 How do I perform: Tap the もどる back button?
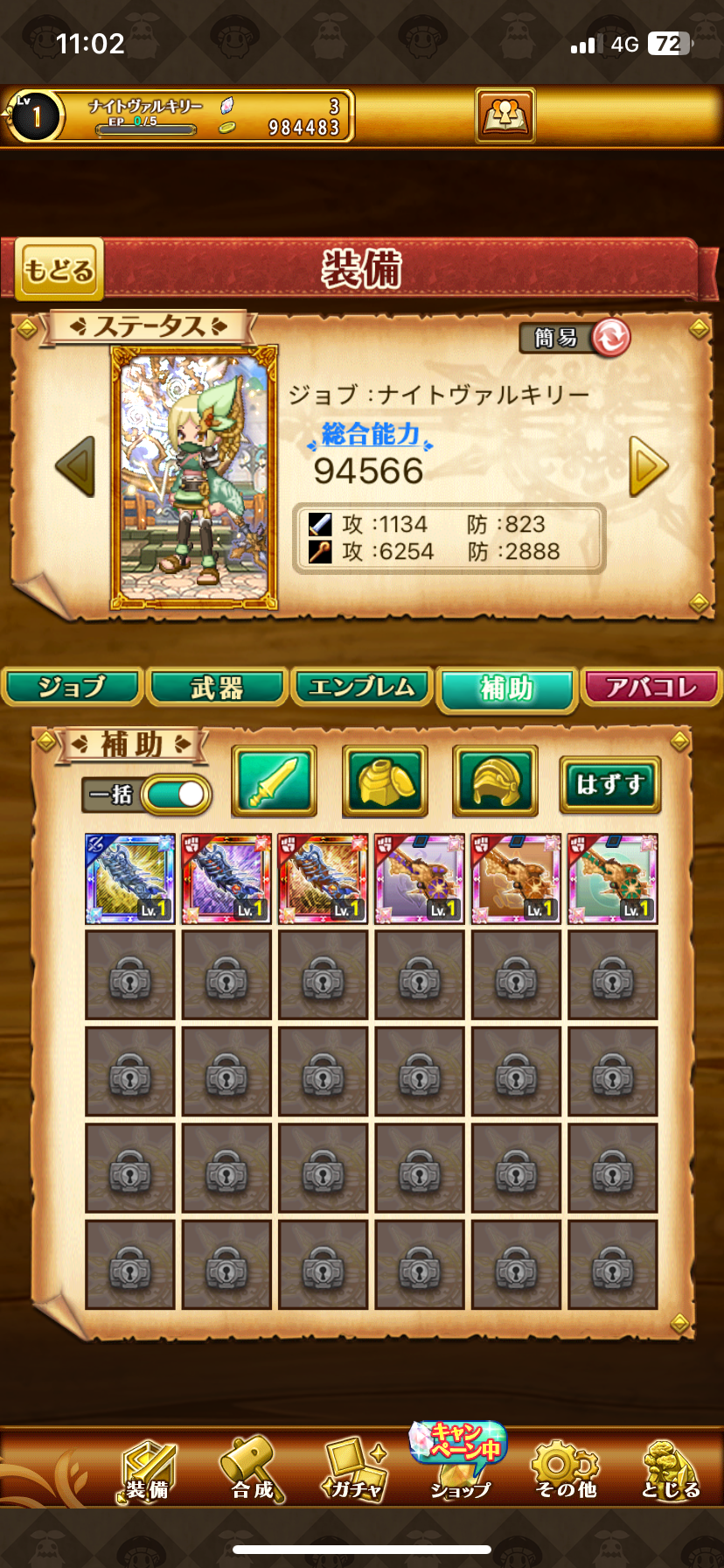pos(59,269)
